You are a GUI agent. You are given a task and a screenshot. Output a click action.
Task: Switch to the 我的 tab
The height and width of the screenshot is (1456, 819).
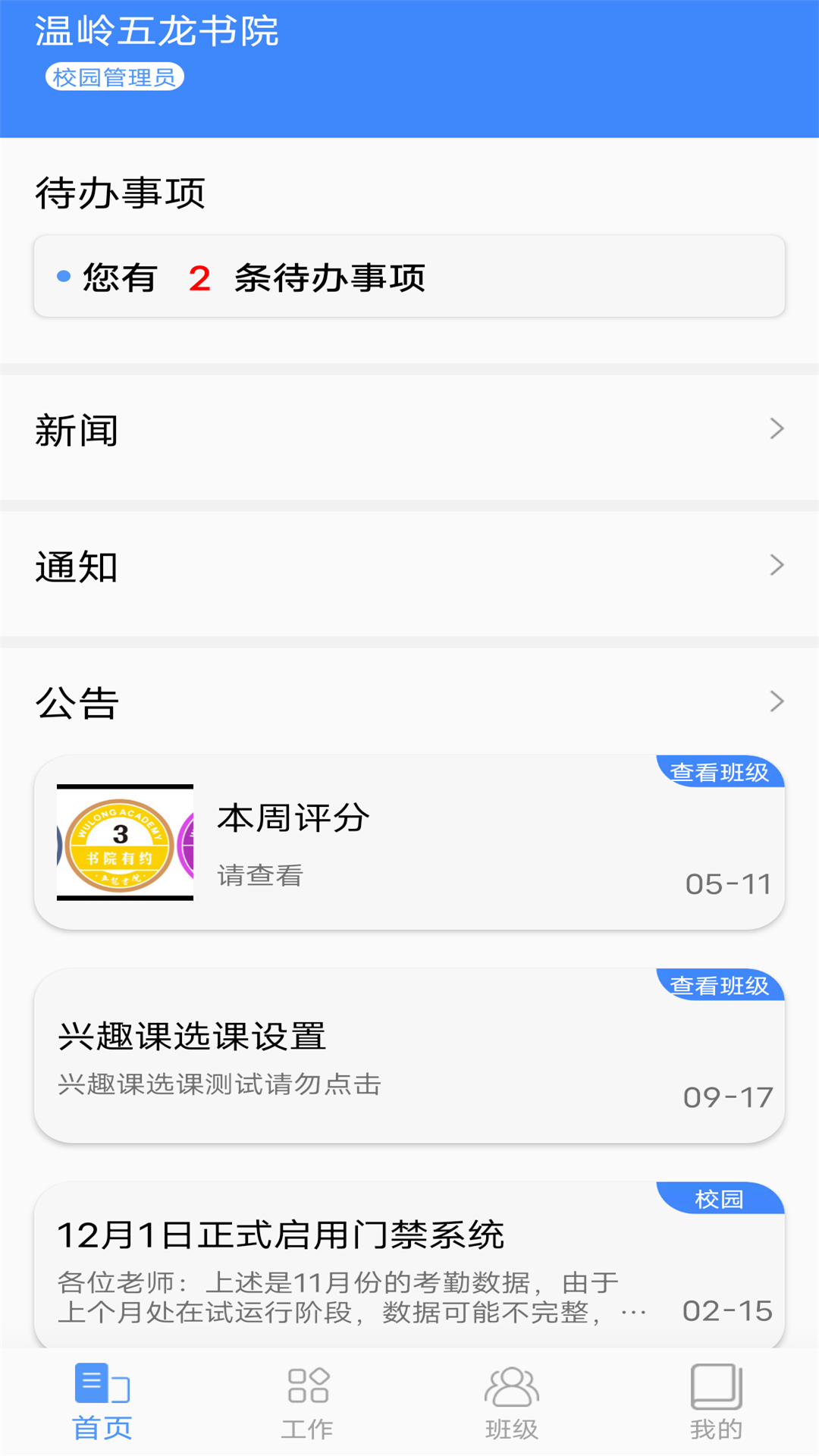(717, 1403)
